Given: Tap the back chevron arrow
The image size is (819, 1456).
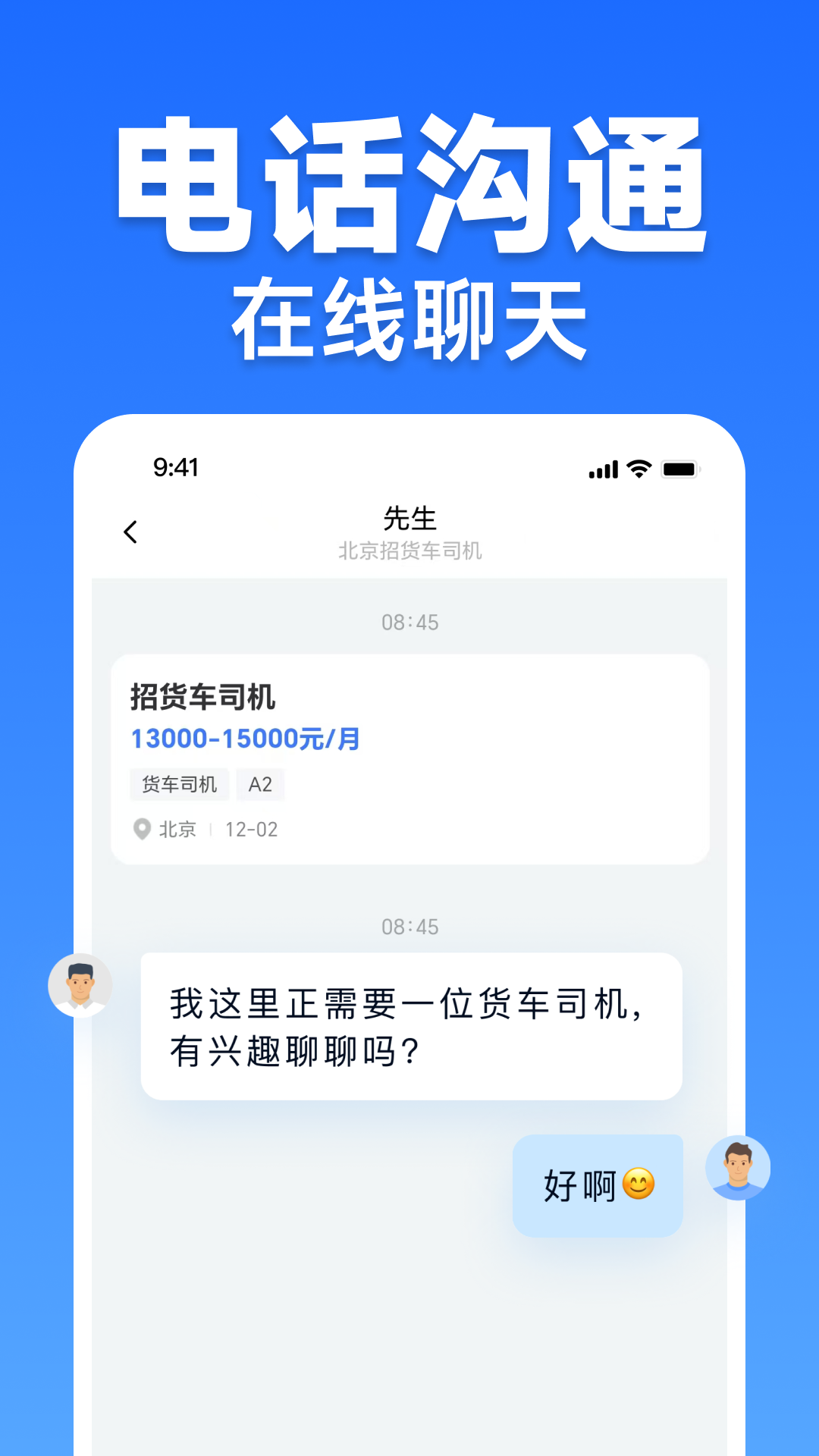Looking at the screenshot, I should [130, 532].
